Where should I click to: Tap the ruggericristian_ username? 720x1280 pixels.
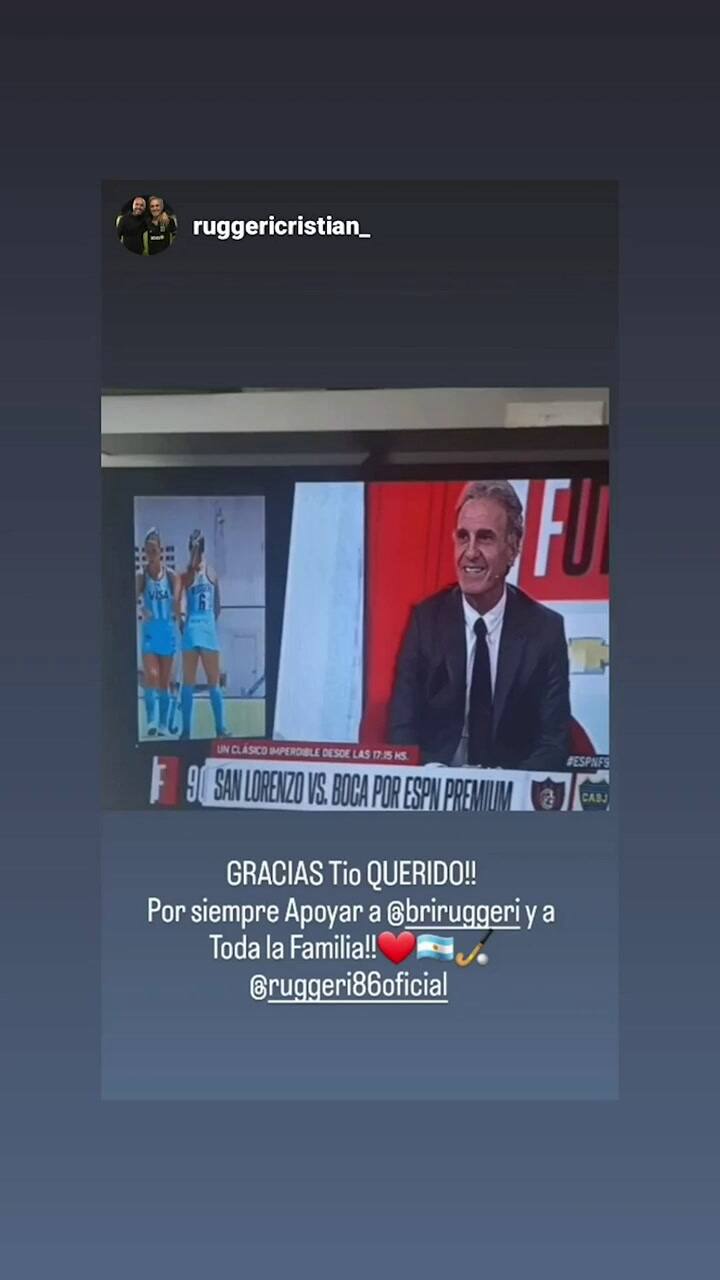coord(281,227)
